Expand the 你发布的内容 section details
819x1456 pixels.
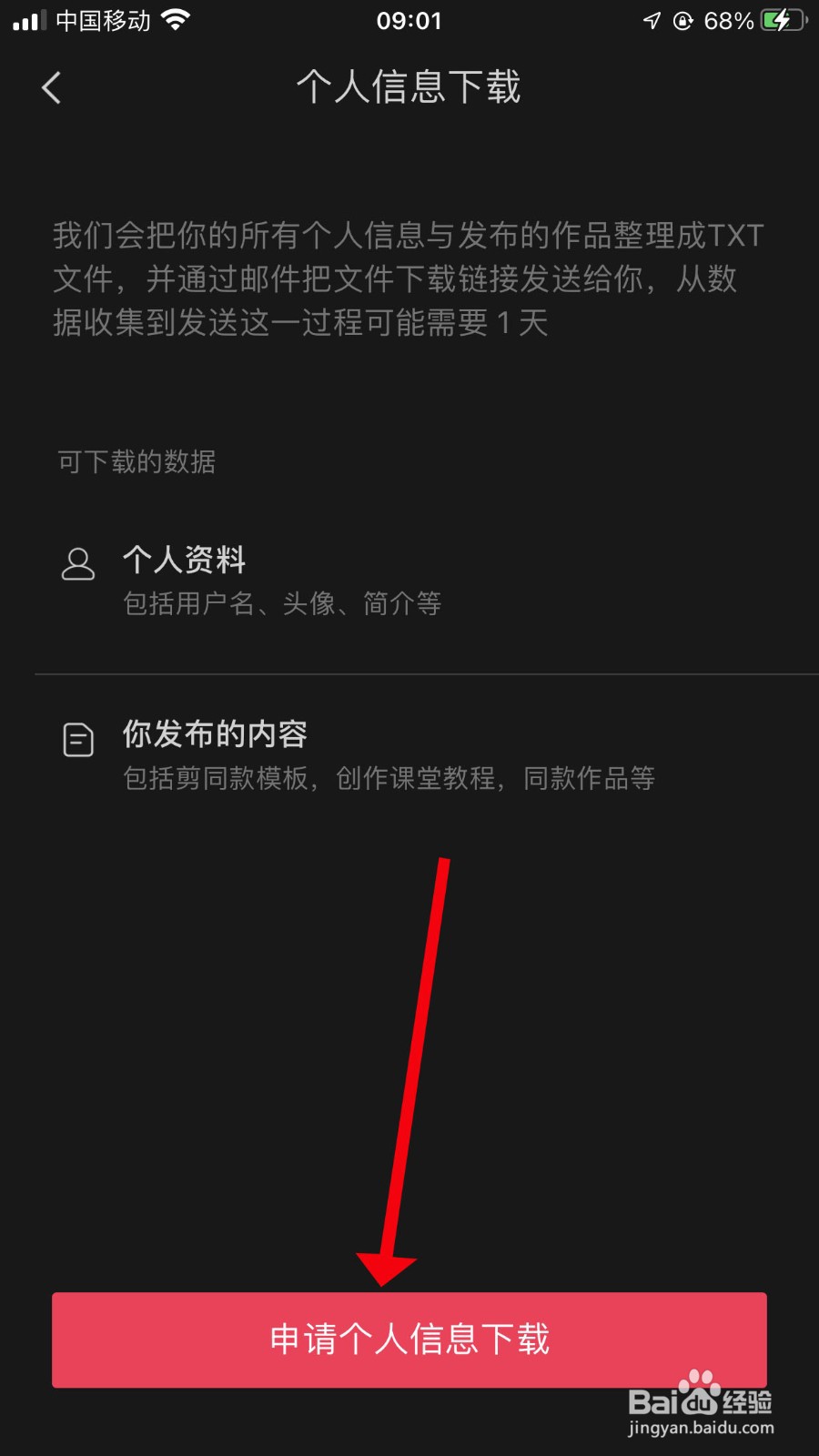click(215, 733)
